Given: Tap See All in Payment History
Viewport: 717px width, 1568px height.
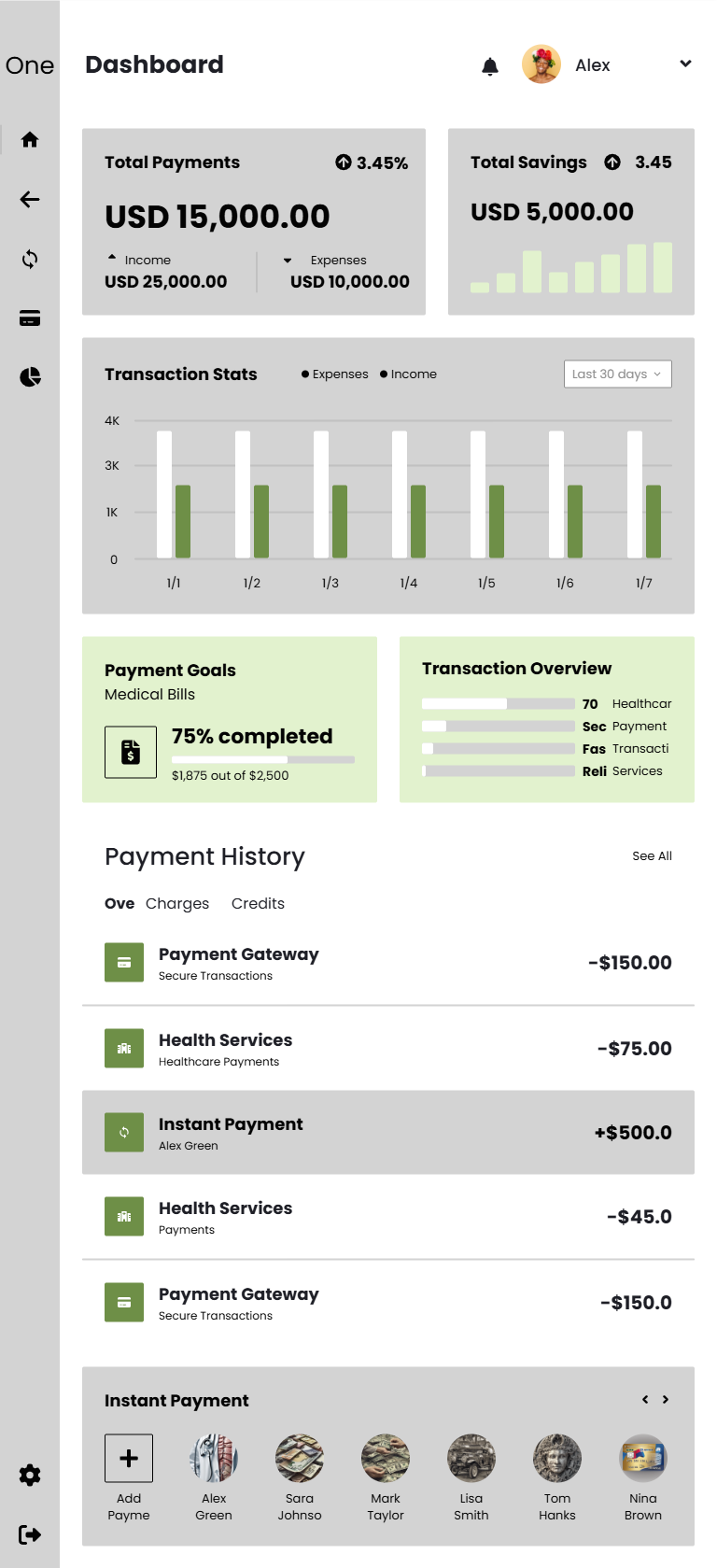Looking at the screenshot, I should 652,855.
